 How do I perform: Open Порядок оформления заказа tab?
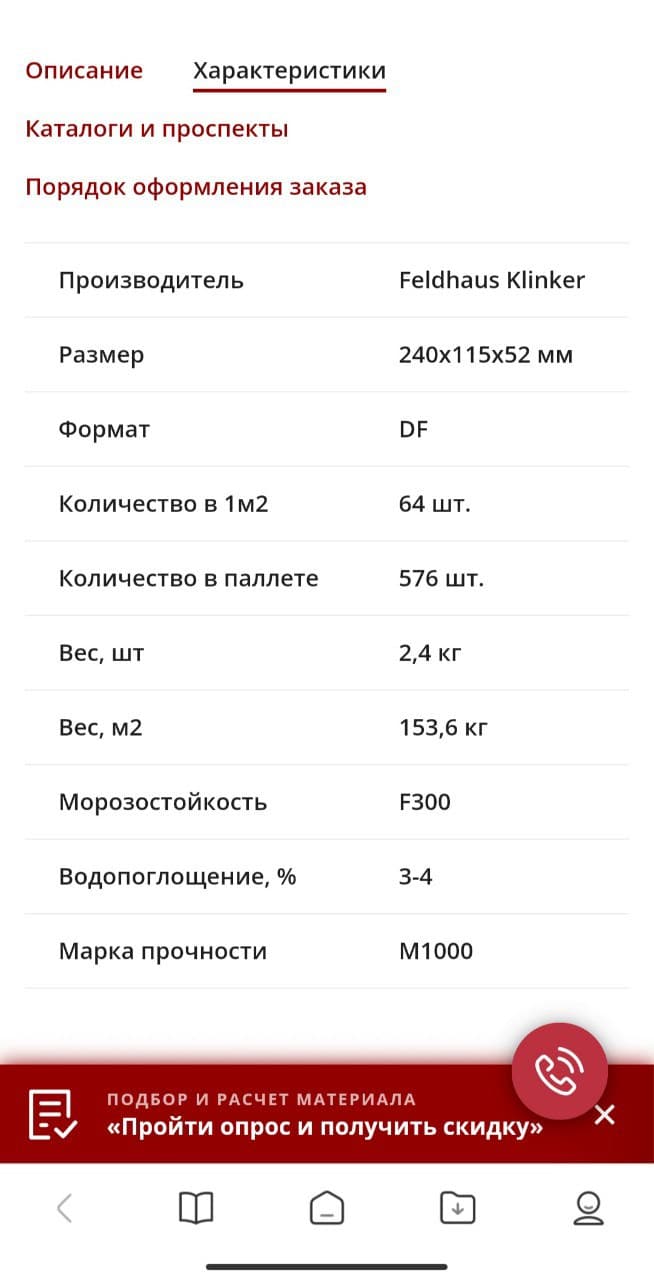[x=196, y=187]
